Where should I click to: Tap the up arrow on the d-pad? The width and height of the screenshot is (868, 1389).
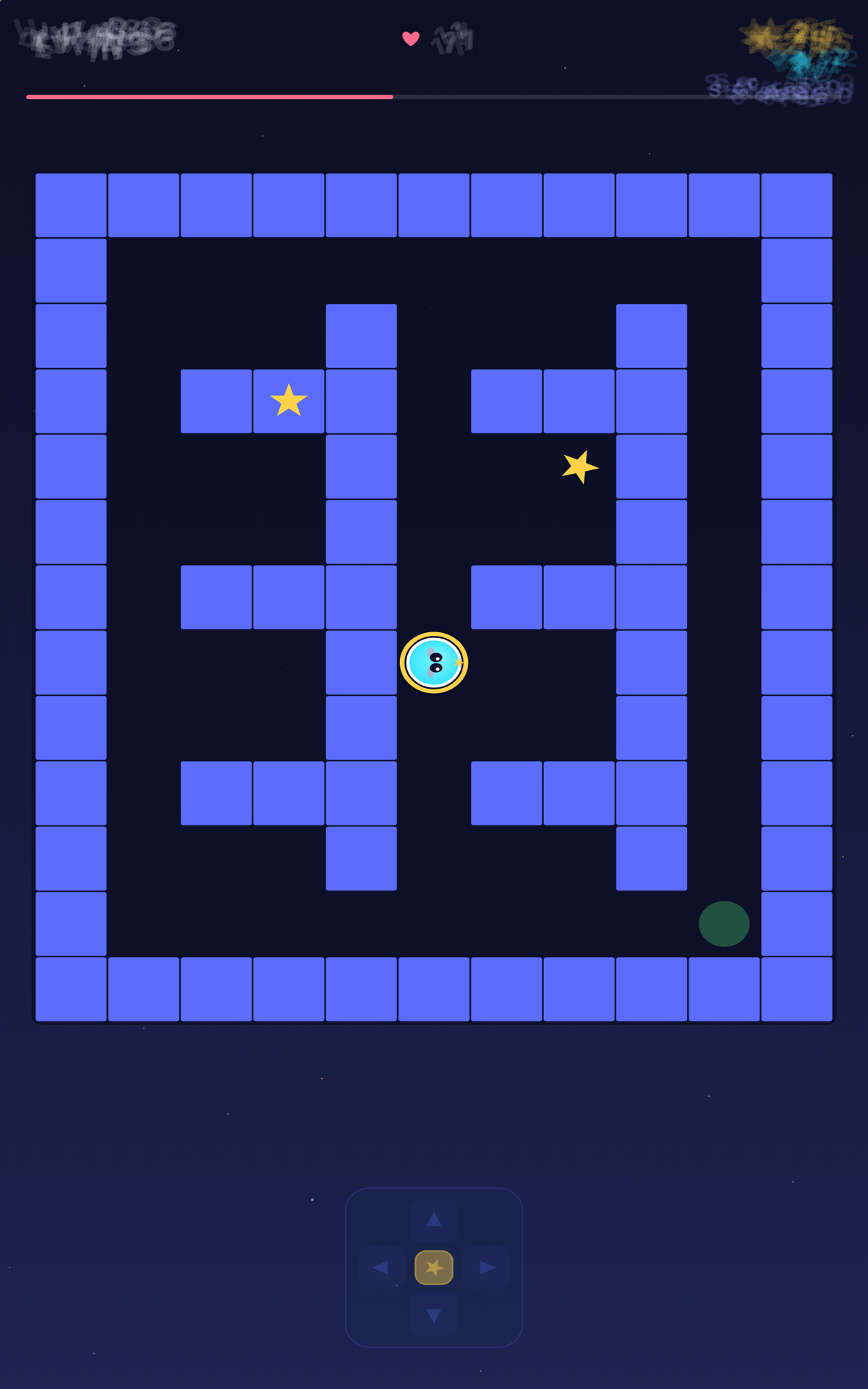click(x=434, y=1220)
